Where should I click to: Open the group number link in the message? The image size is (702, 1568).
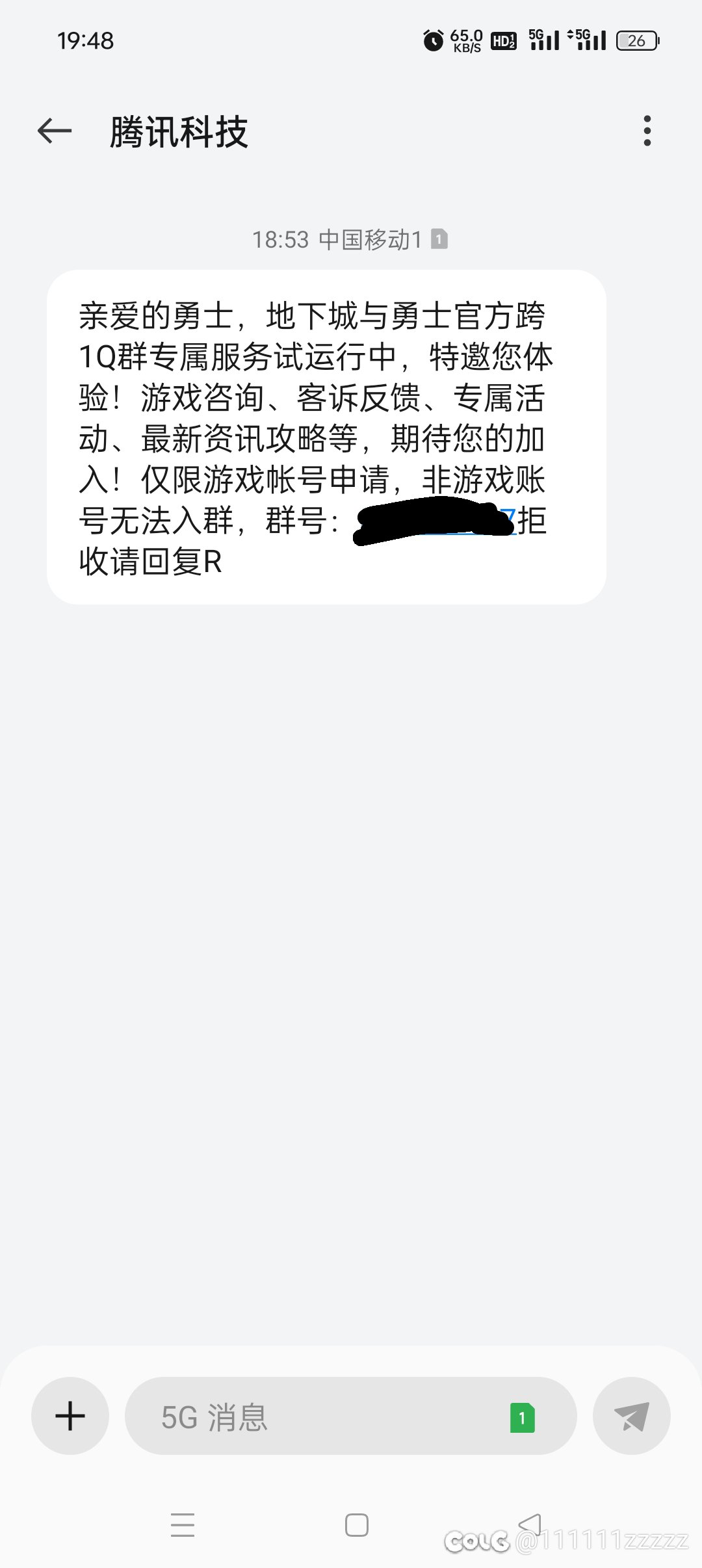point(434,521)
